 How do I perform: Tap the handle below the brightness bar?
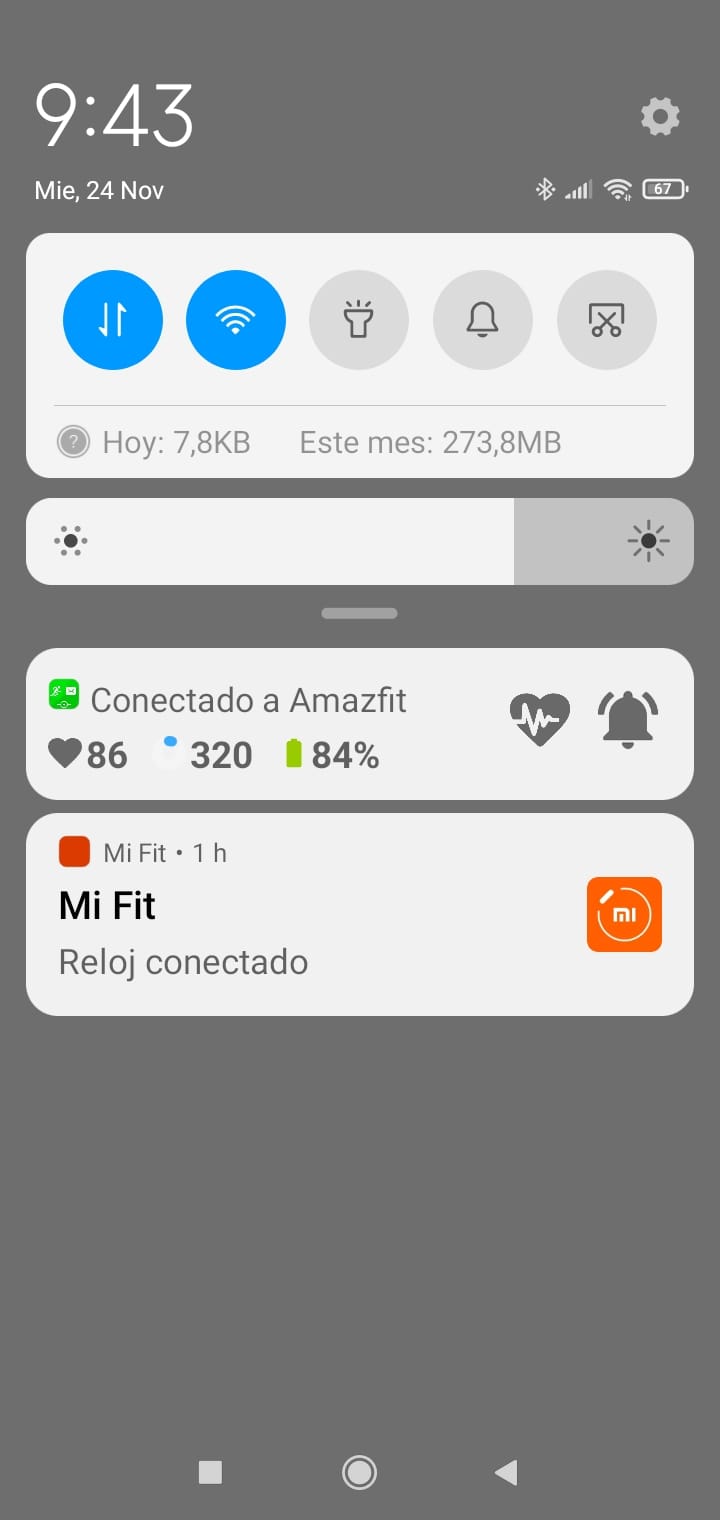359,613
